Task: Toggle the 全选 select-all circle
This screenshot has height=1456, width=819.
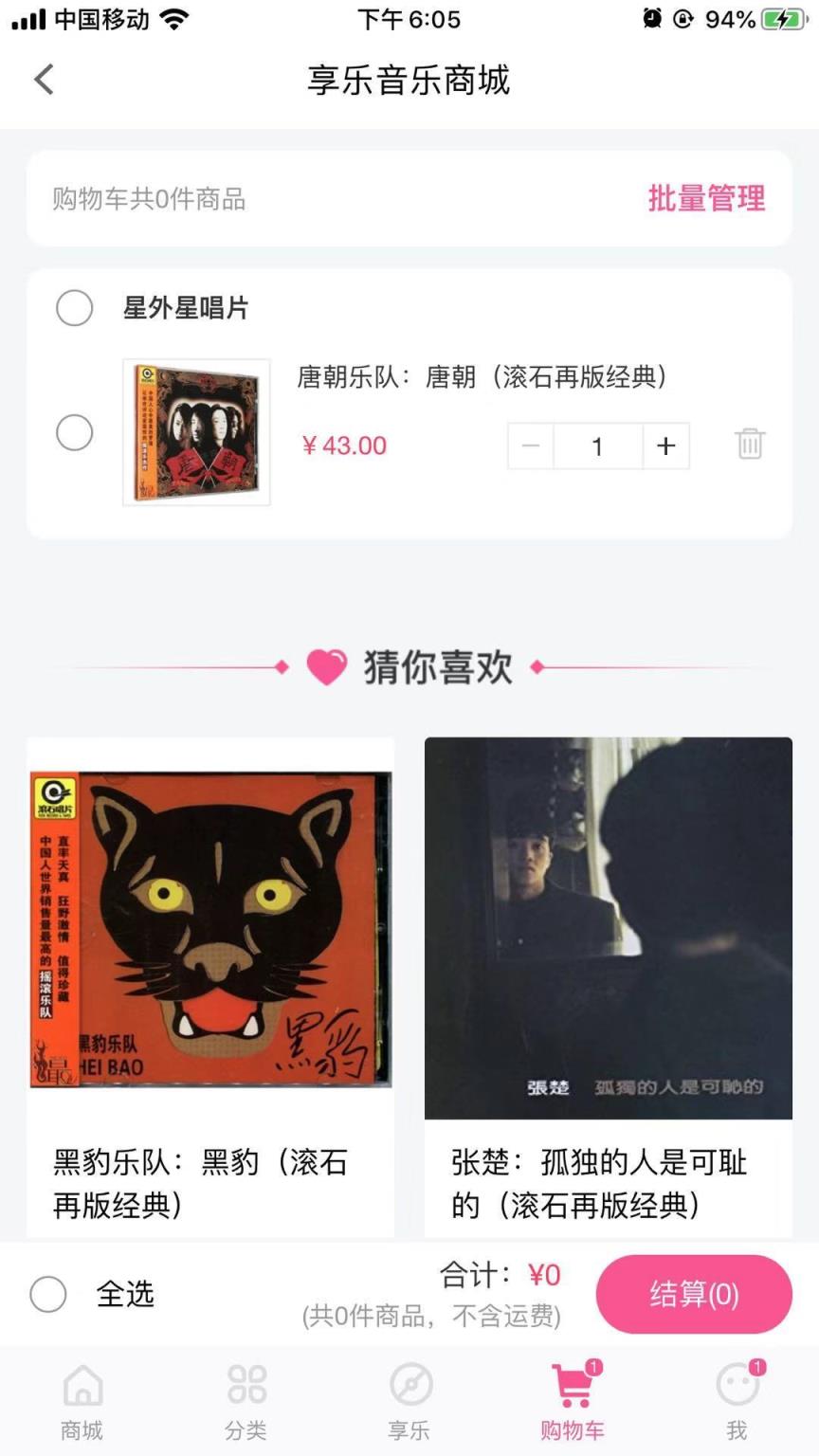Action: (48, 1293)
